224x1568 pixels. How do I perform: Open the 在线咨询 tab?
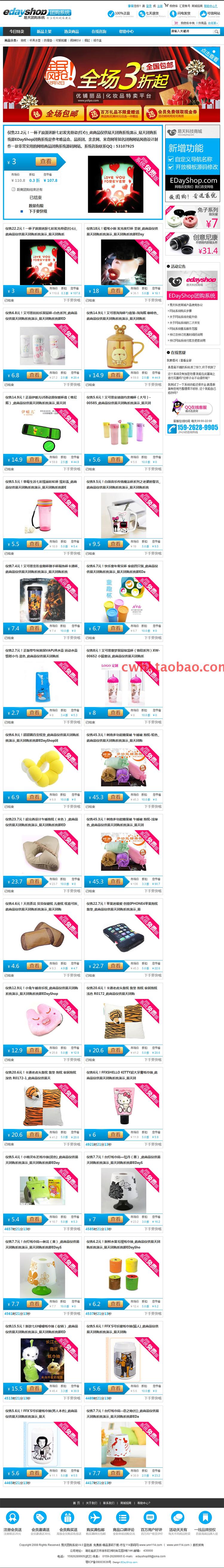[x=99, y=32]
